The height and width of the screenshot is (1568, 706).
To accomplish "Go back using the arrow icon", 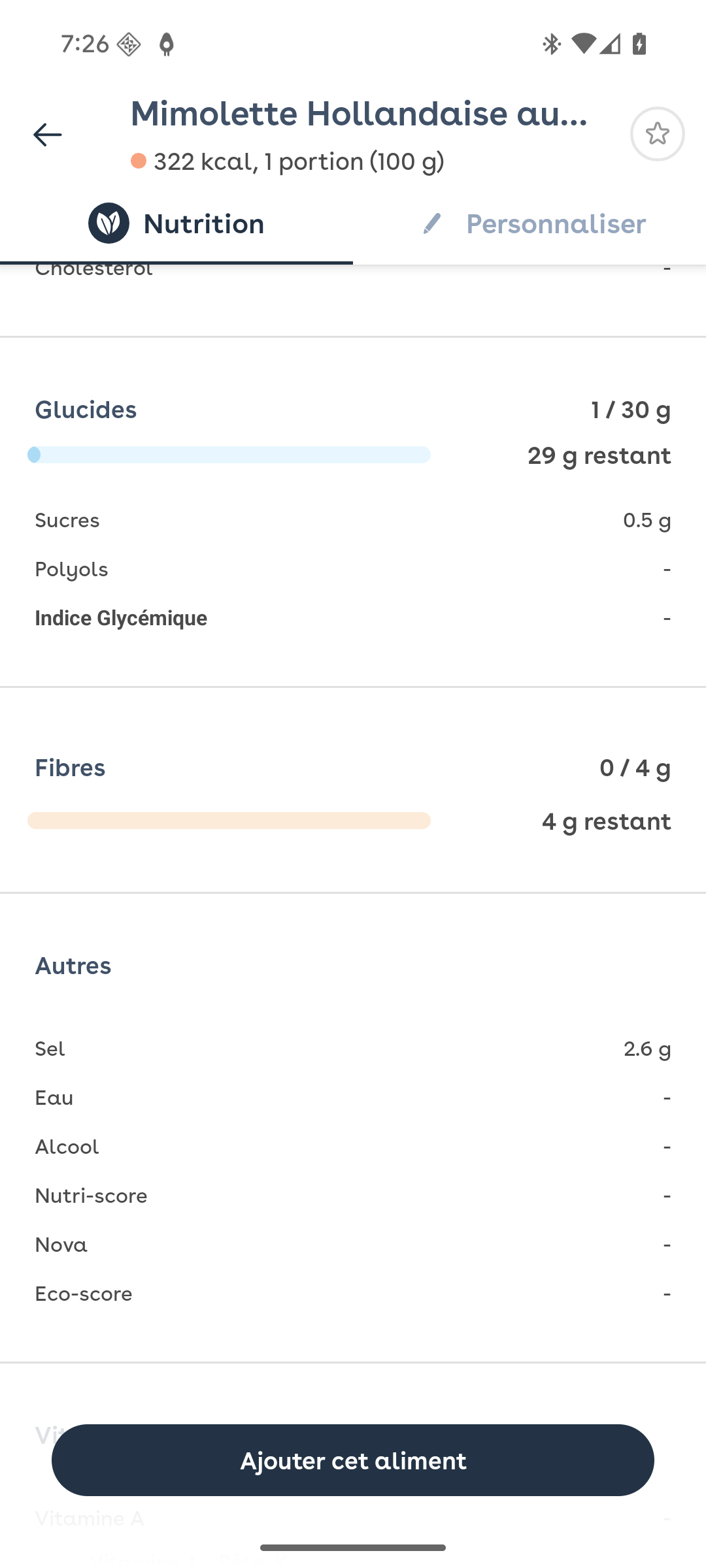I will coord(47,135).
